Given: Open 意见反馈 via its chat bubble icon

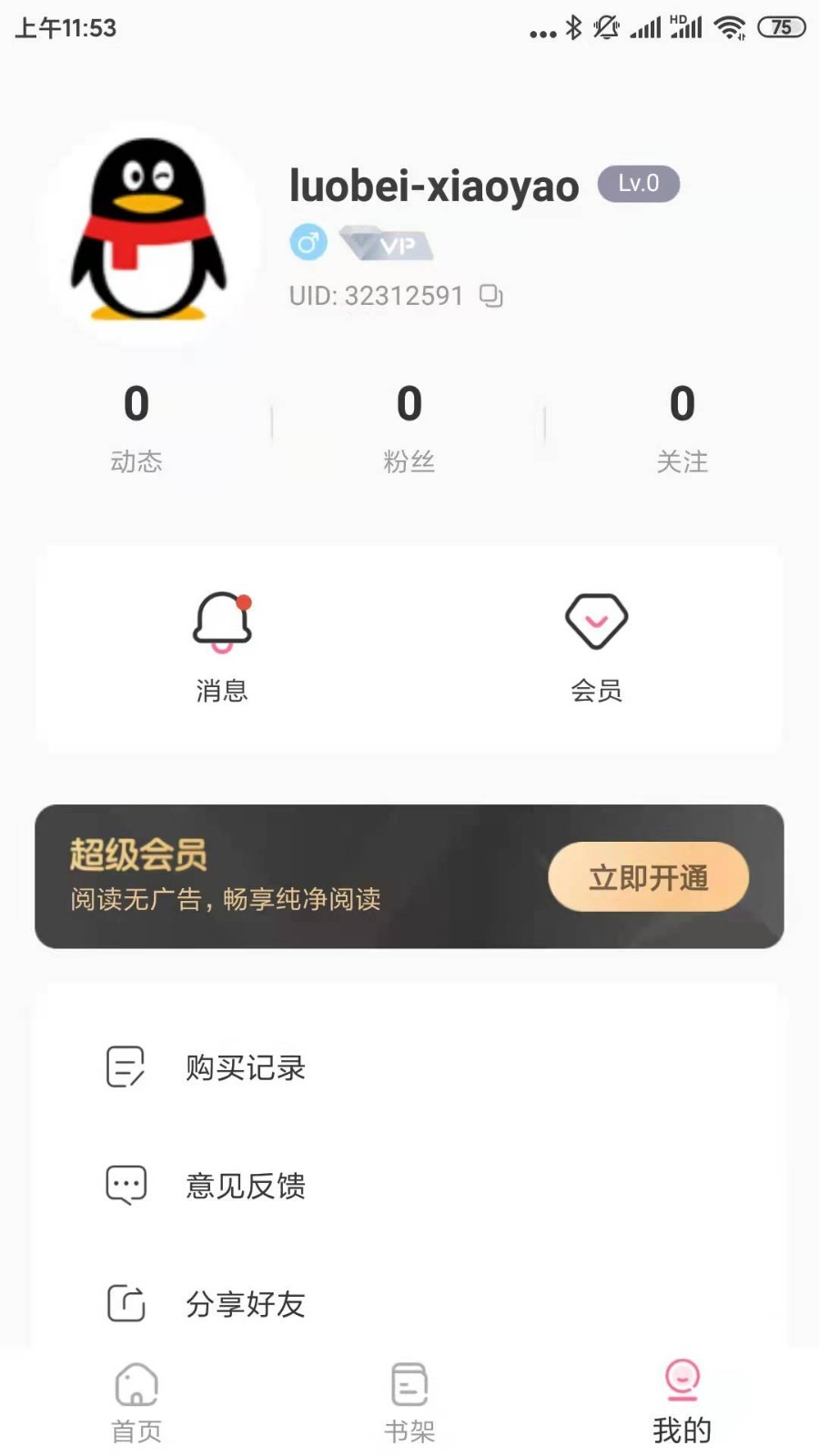Looking at the screenshot, I should [x=125, y=1186].
